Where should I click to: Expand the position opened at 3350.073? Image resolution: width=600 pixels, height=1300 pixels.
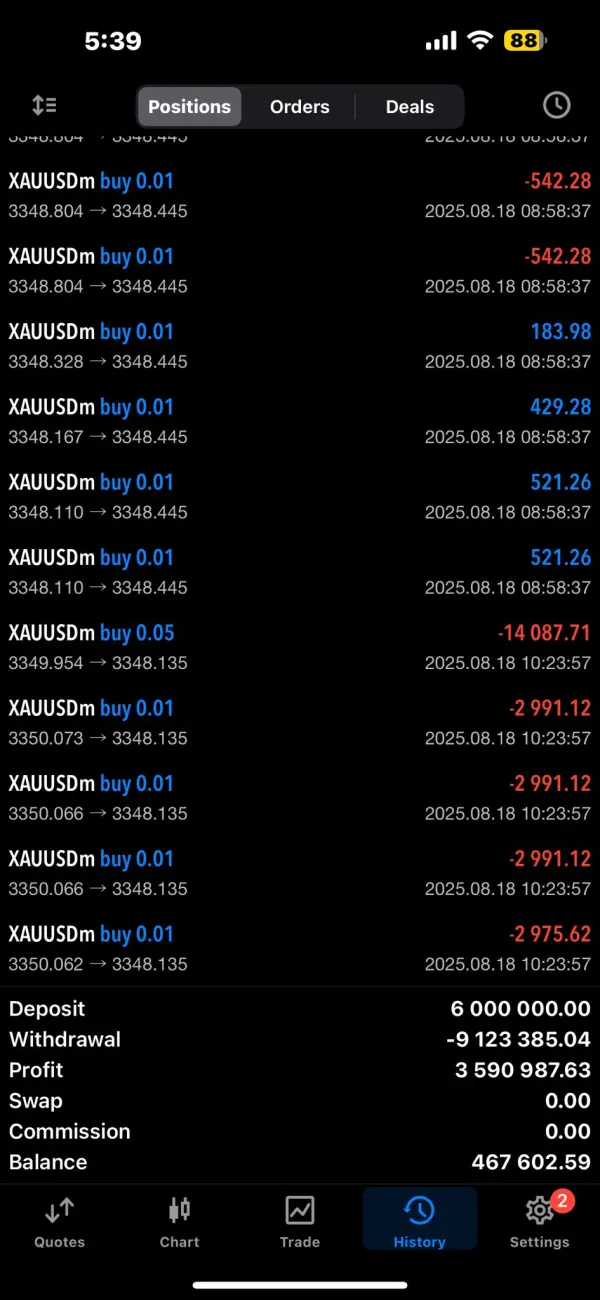click(300, 722)
